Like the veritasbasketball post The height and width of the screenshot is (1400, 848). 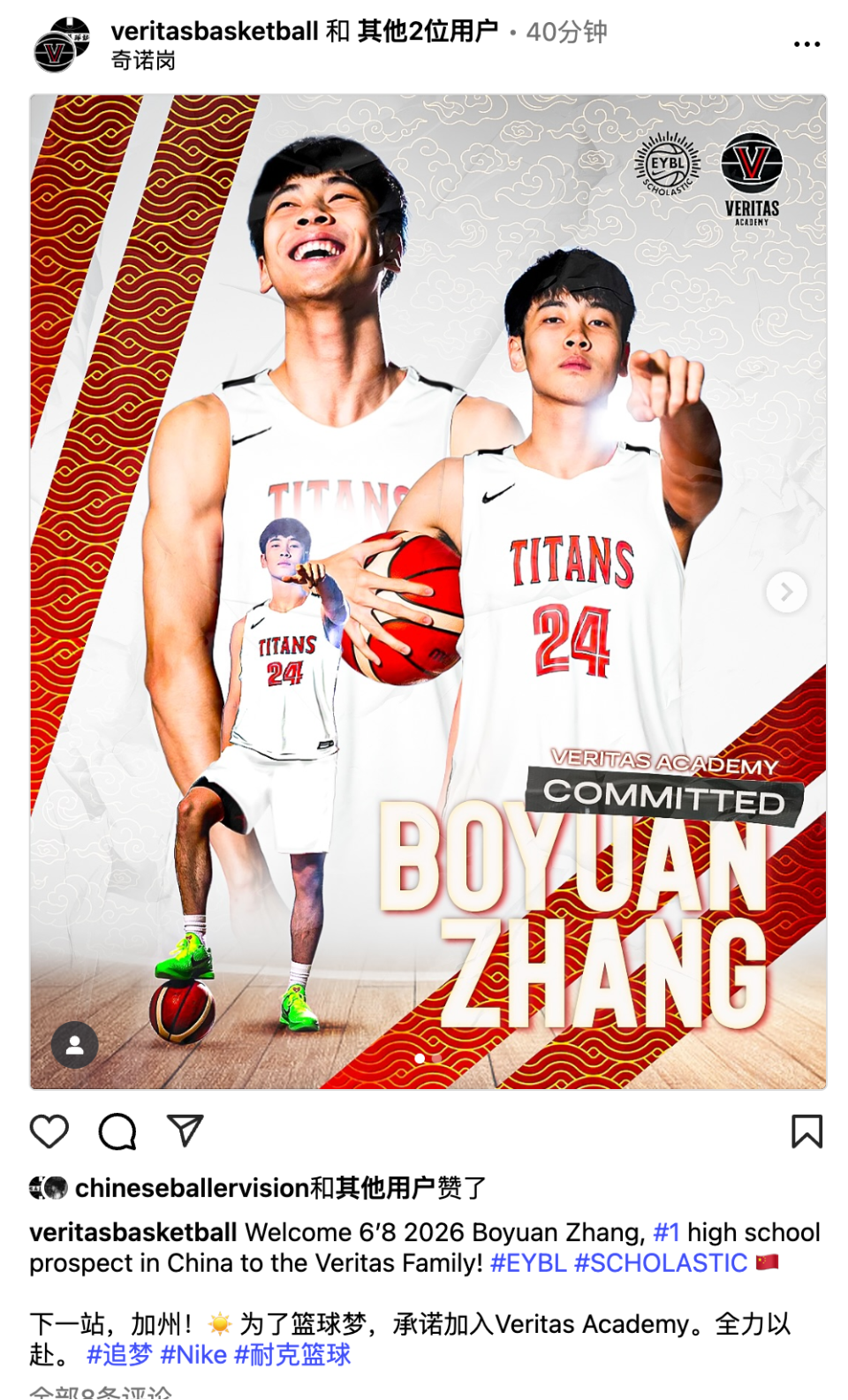pyautogui.click(x=49, y=1131)
